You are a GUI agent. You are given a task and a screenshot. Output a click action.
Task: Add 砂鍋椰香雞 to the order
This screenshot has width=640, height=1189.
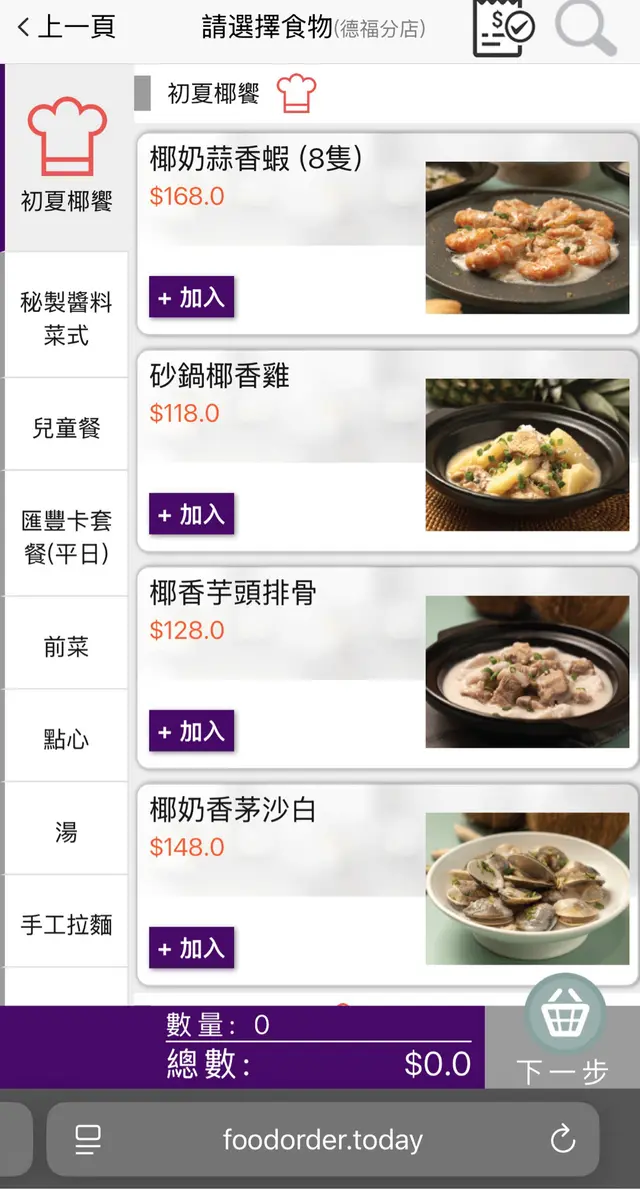(192, 515)
